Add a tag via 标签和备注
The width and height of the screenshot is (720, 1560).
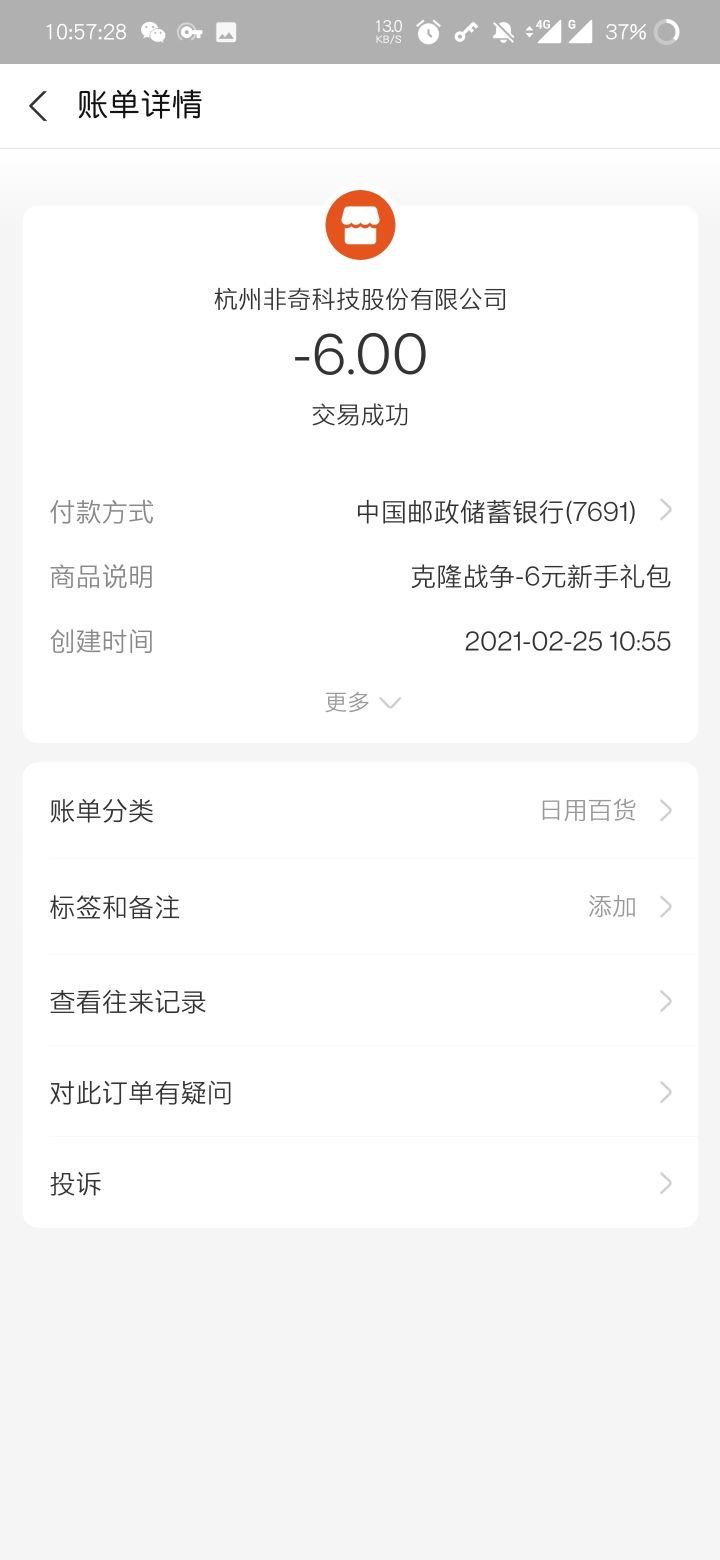pos(360,907)
